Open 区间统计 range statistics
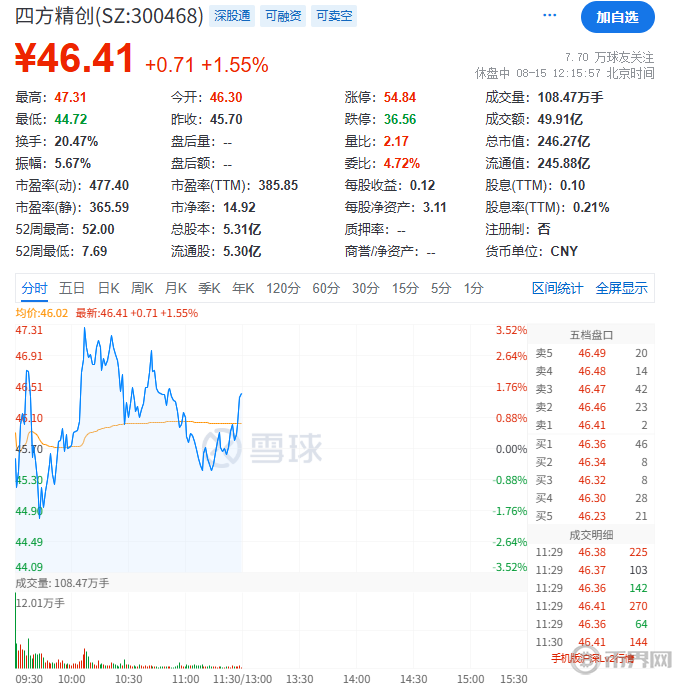Viewport: 683px width, 687px height. 557,288
